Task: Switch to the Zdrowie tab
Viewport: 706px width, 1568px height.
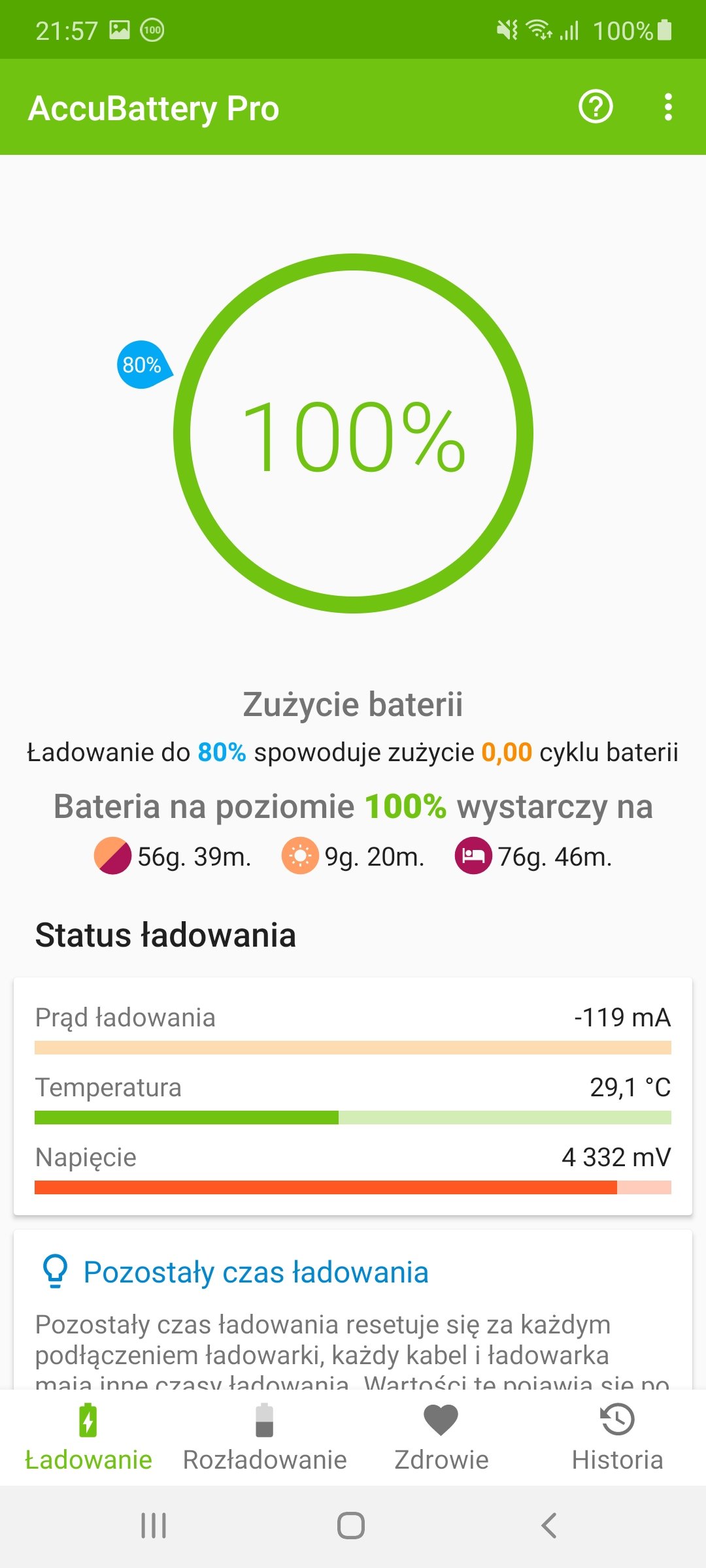Action: coord(441,1437)
